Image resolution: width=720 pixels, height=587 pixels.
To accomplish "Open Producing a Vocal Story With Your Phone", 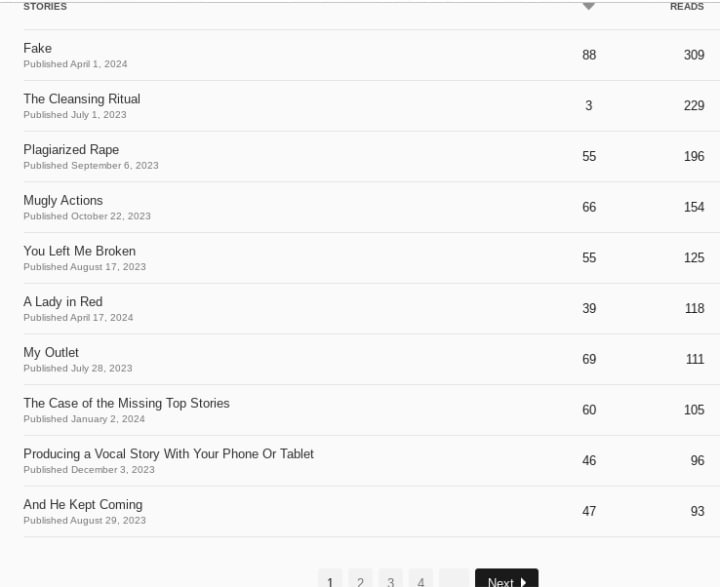I will click(169, 454).
